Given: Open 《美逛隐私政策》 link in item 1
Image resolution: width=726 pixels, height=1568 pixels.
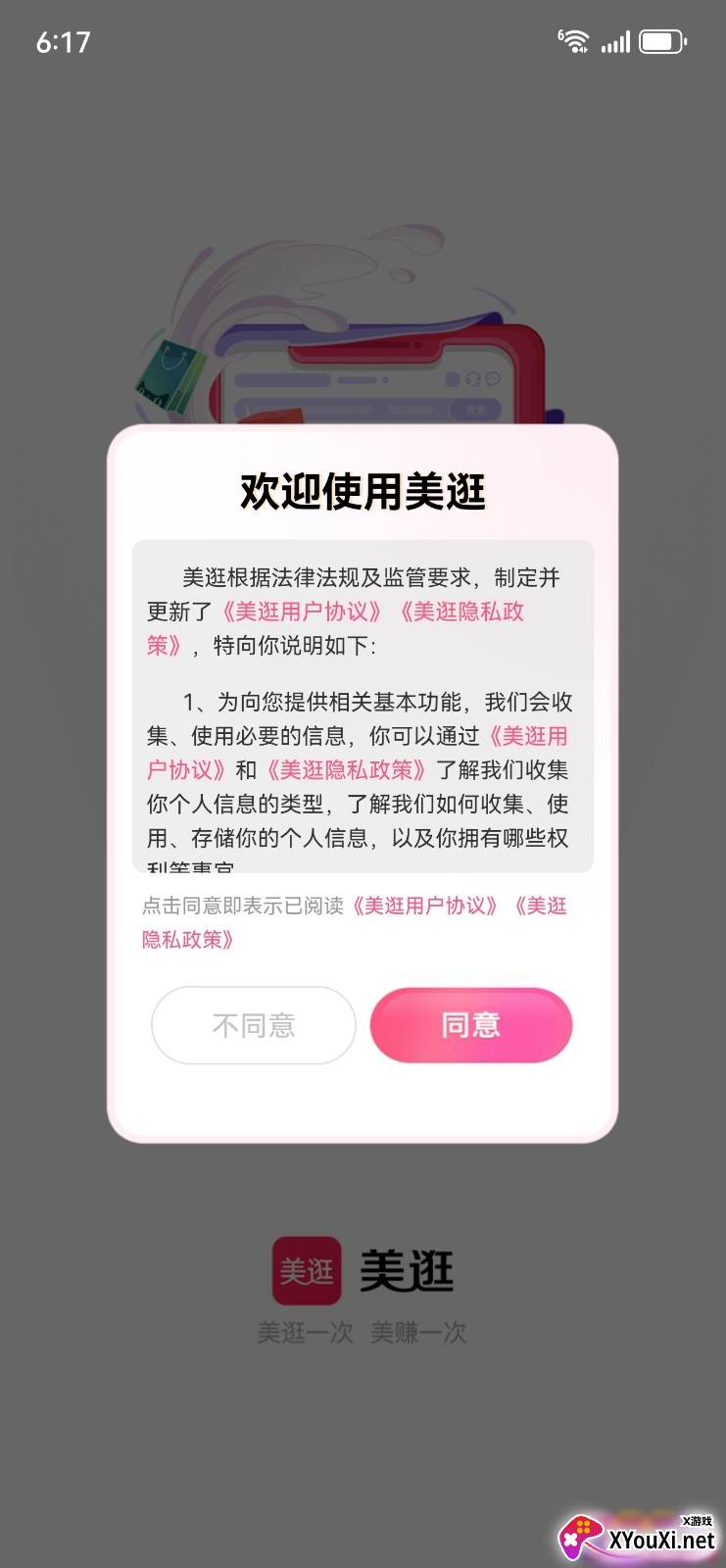Looking at the screenshot, I should coord(346,770).
